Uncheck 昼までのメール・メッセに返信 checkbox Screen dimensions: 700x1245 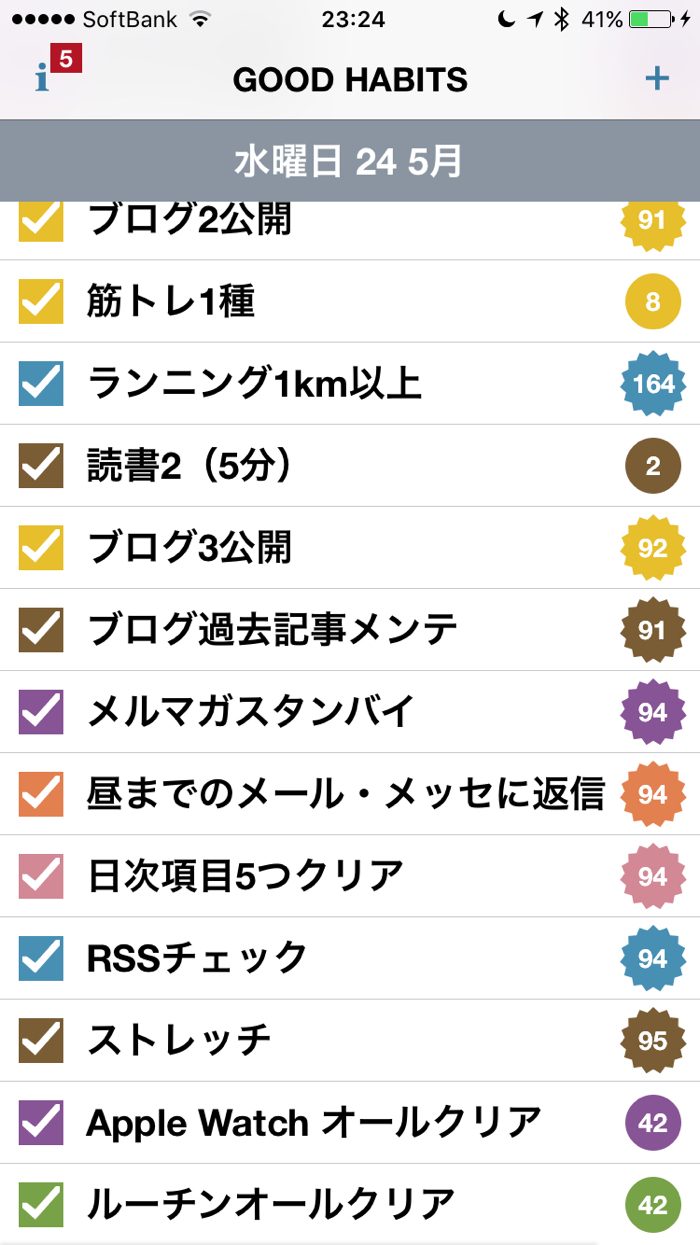(x=41, y=794)
